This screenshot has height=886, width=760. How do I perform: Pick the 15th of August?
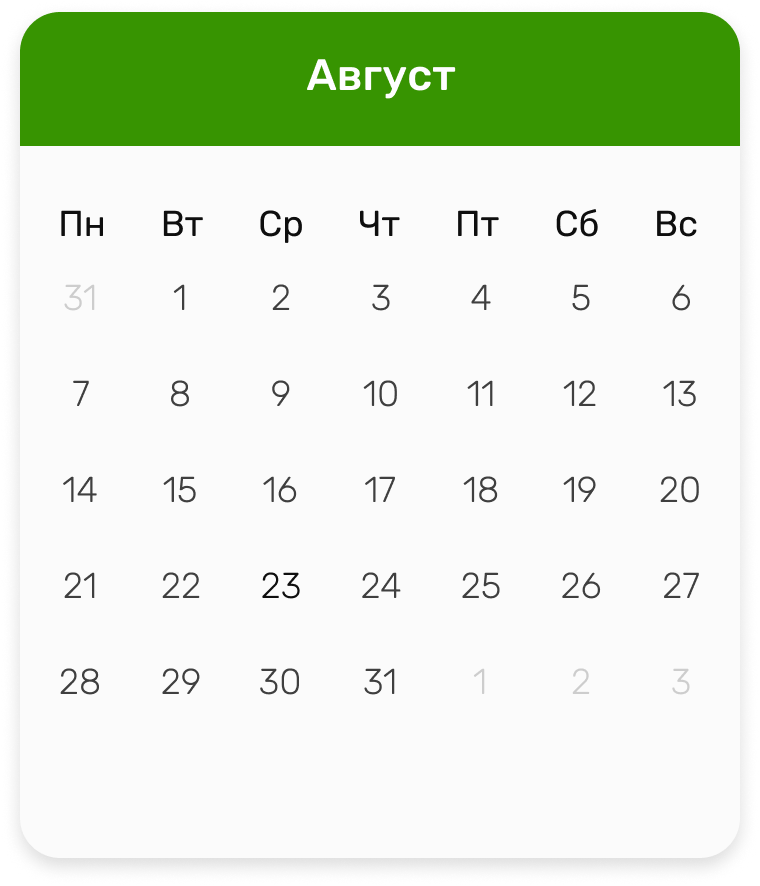(x=180, y=490)
